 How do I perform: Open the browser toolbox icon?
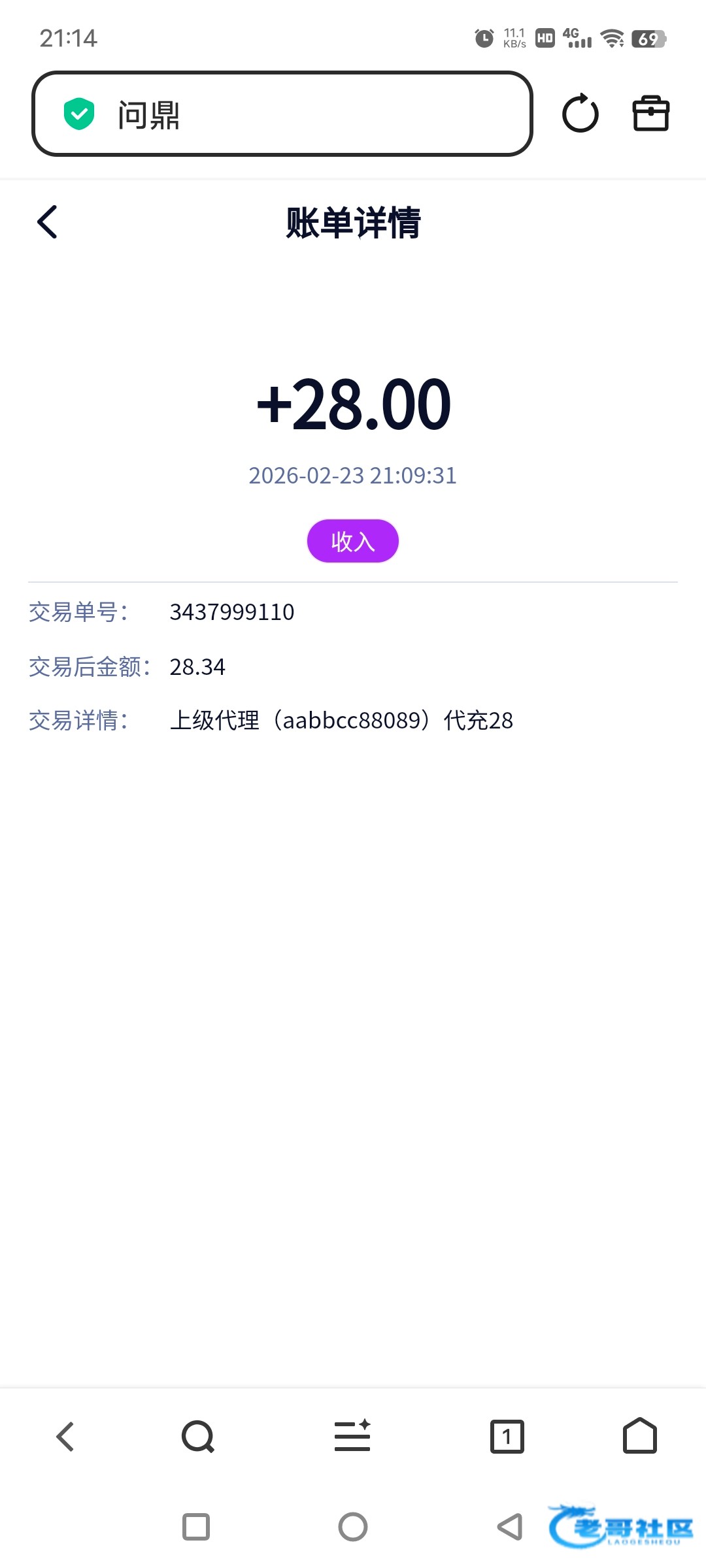click(650, 114)
